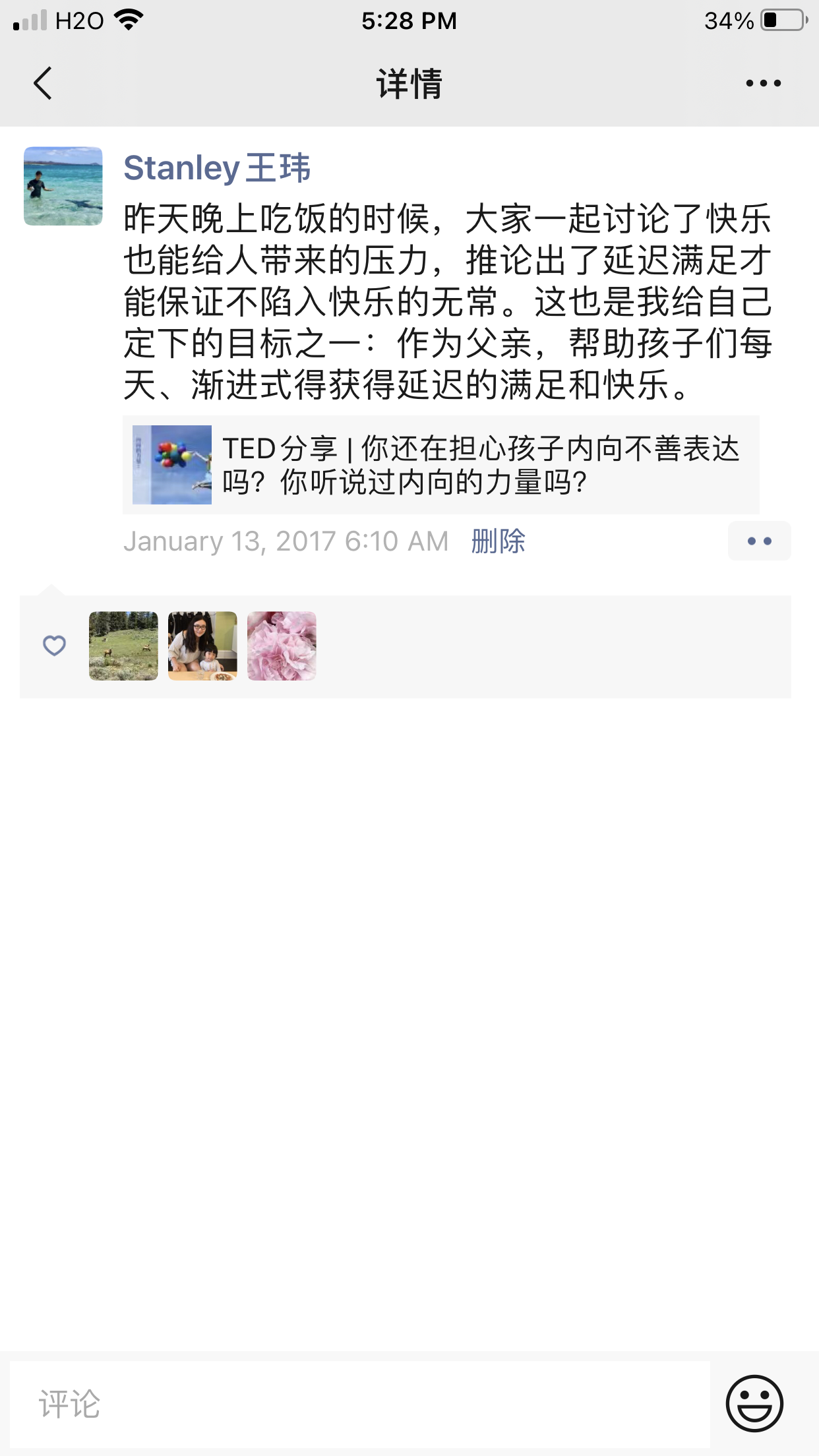View the liker with the grassy field avatar
The height and width of the screenshot is (1456, 819).
(123, 646)
